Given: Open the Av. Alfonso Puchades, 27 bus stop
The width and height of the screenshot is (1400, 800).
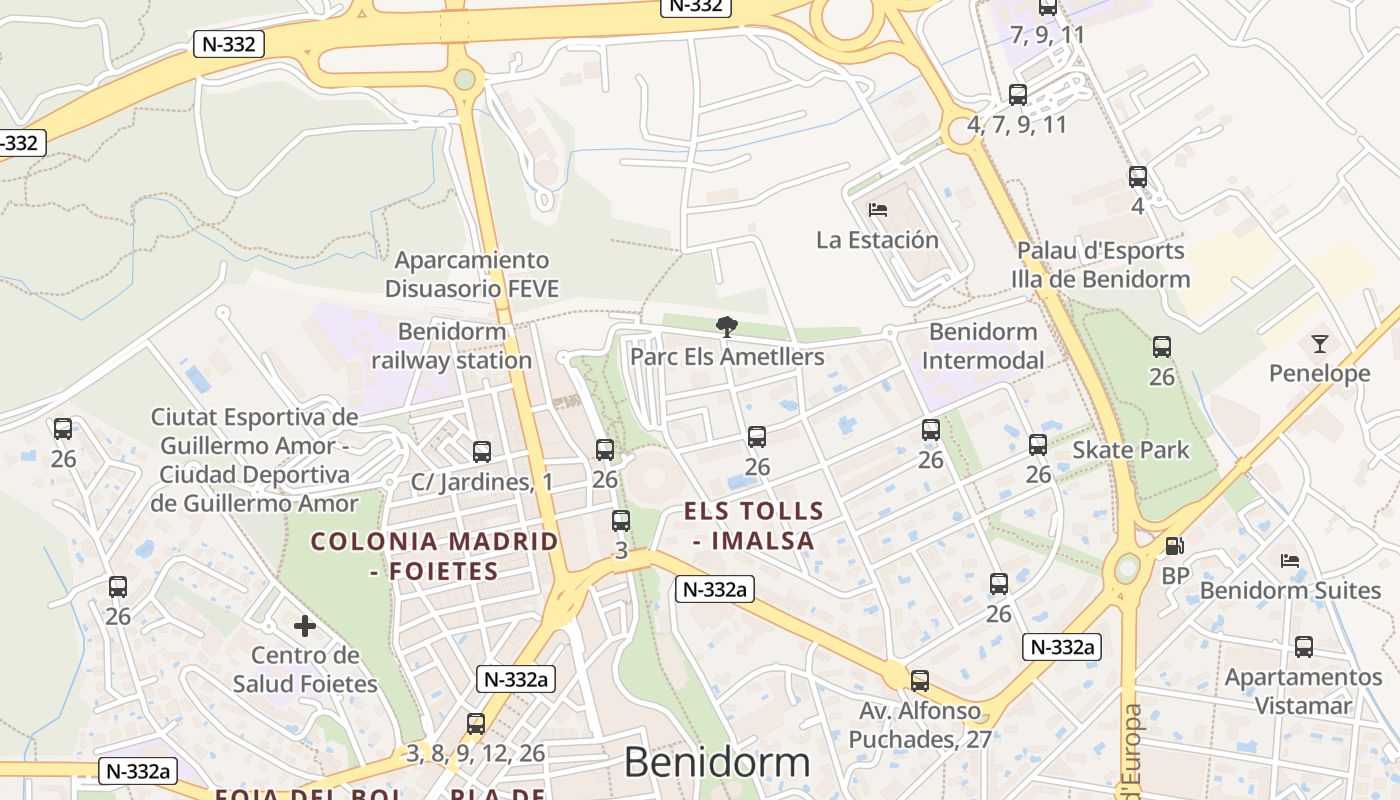Looking at the screenshot, I should (920, 681).
